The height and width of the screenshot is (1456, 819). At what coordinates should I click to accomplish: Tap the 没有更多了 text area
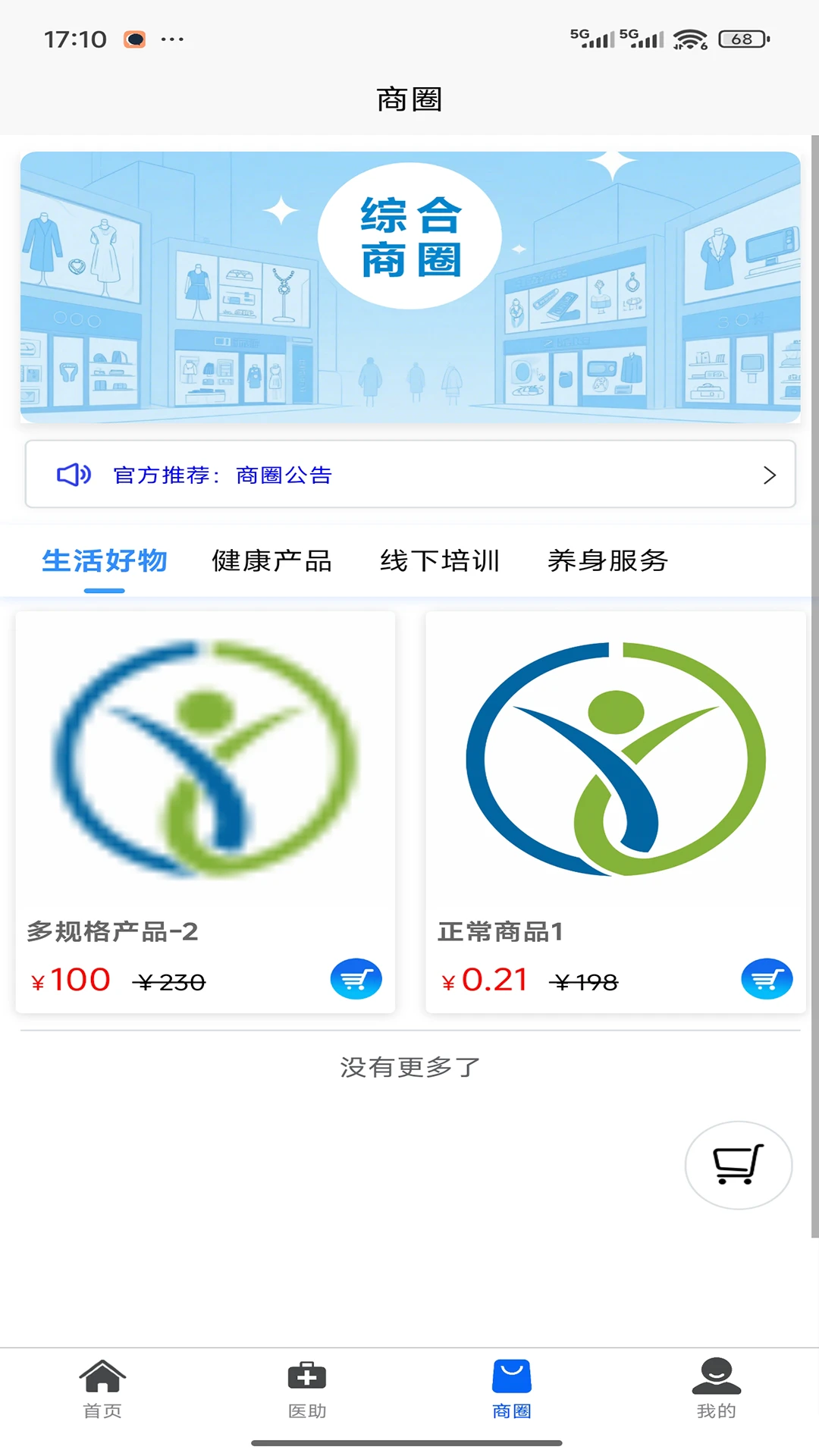coord(409,1065)
